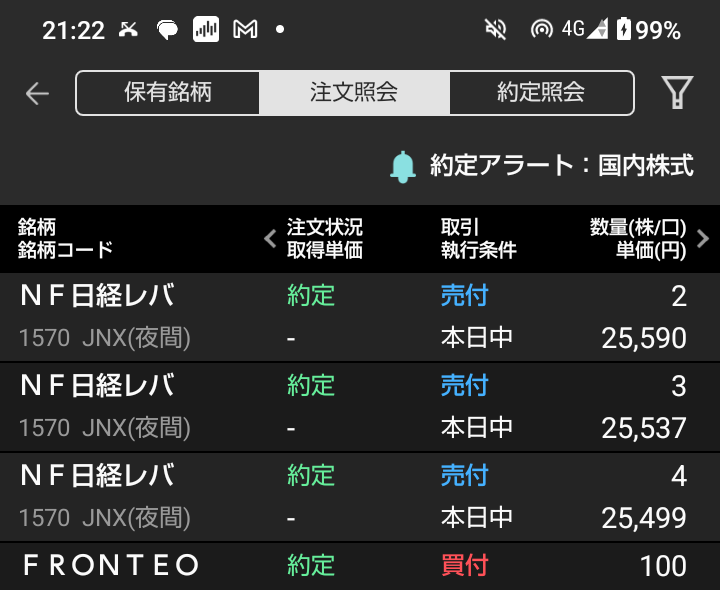Select the 注文照会 tab
The width and height of the screenshot is (720, 590).
[354, 93]
